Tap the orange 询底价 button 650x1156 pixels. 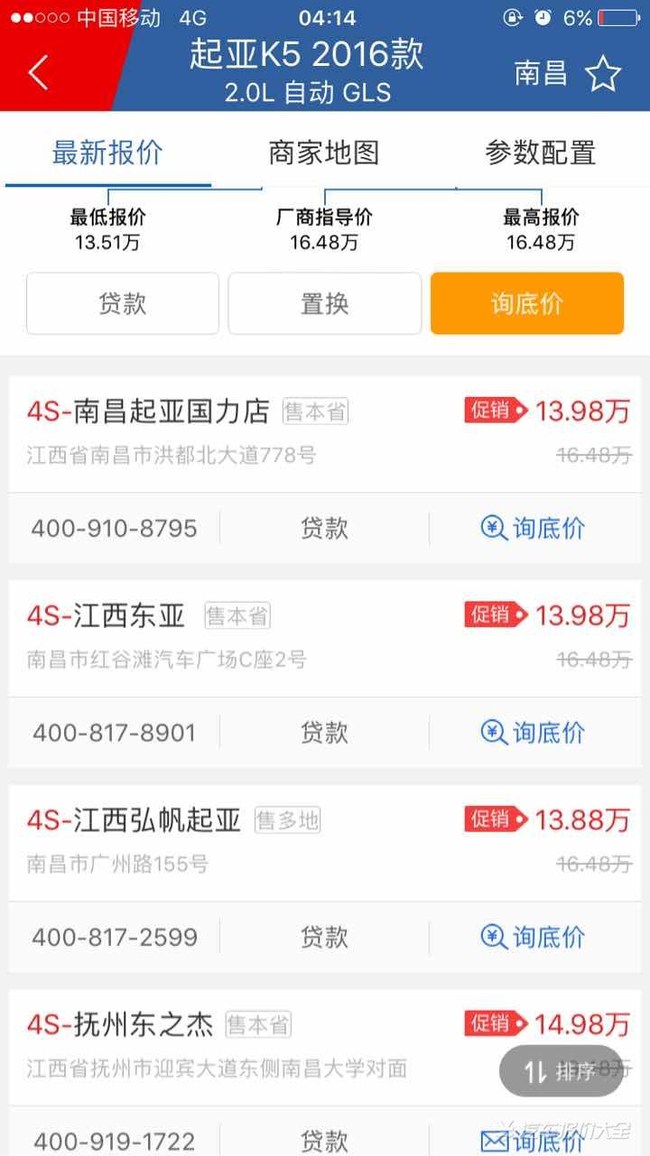point(527,304)
